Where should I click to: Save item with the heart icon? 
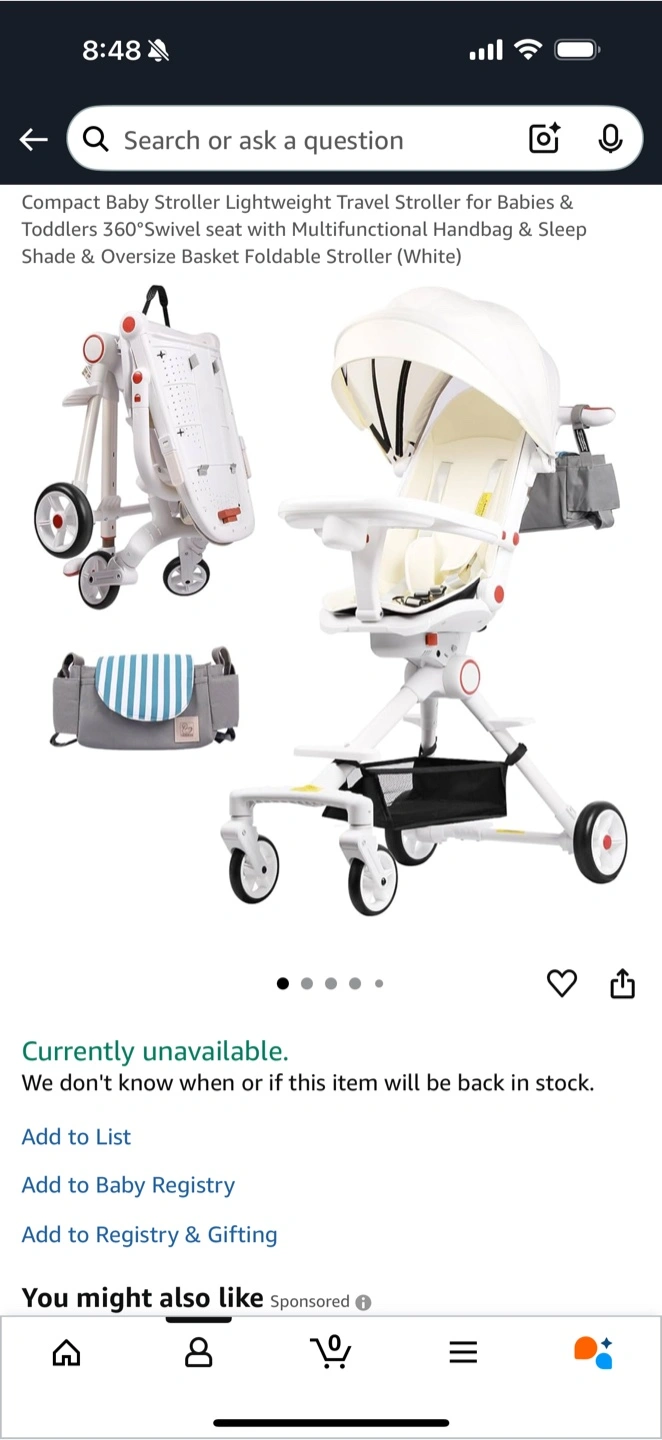click(x=562, y=984)
